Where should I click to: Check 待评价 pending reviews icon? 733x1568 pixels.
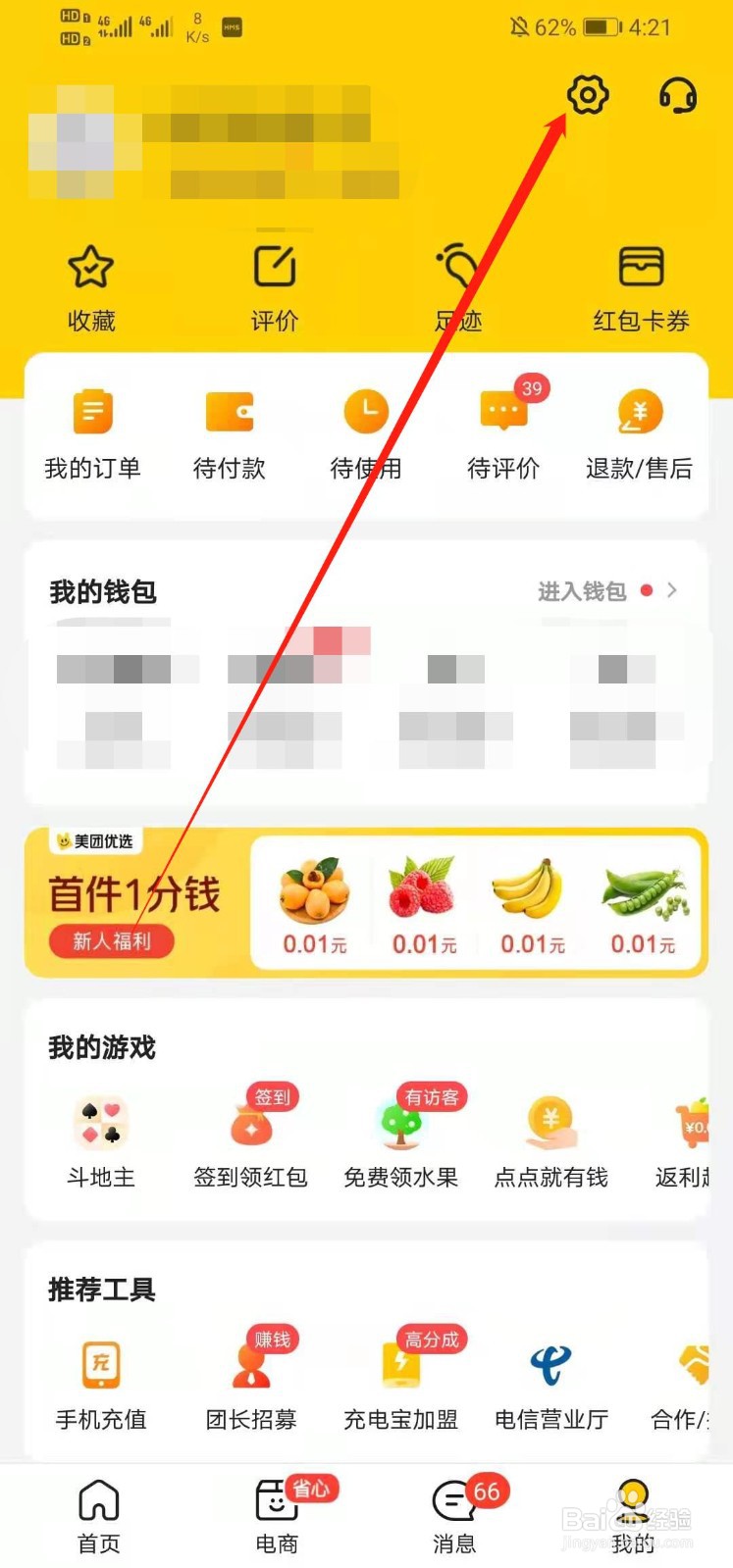pos(502,414)
